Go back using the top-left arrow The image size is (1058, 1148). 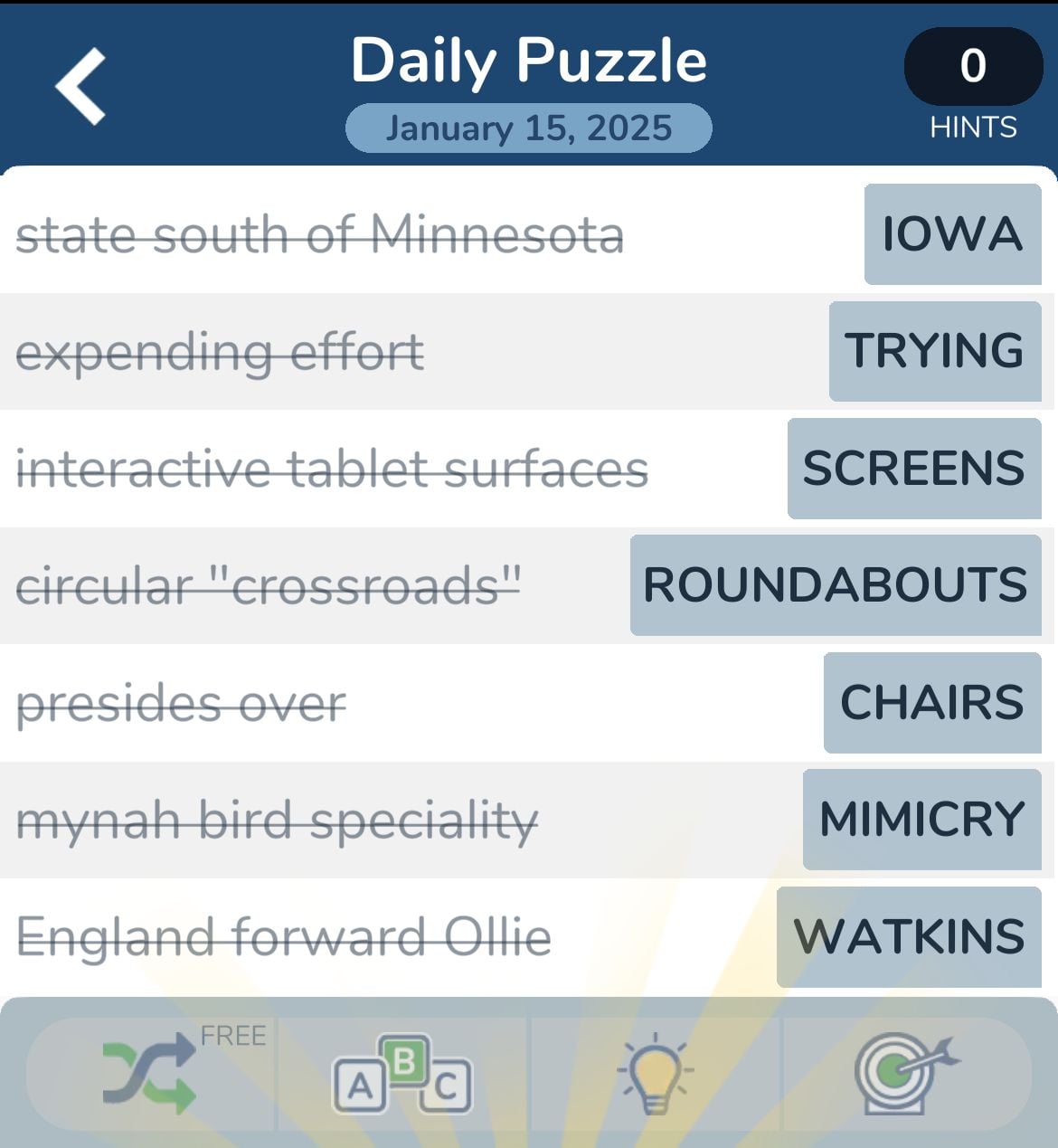81,87
